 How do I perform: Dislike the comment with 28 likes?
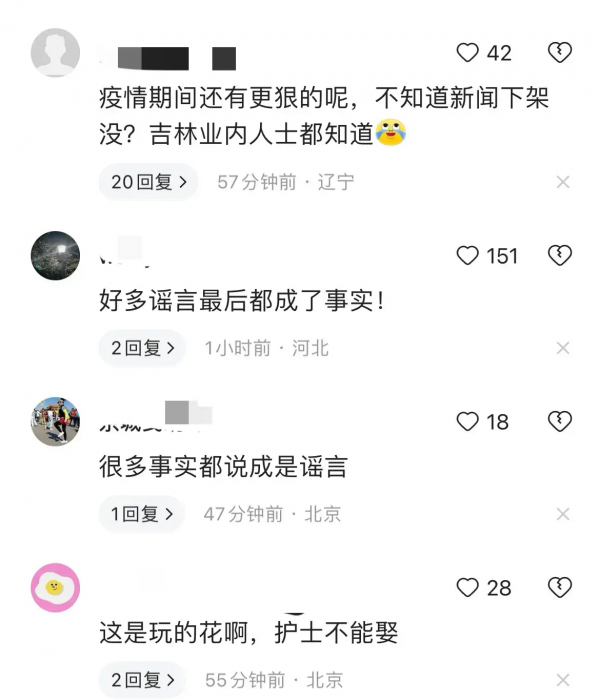(x=560, y=588)
